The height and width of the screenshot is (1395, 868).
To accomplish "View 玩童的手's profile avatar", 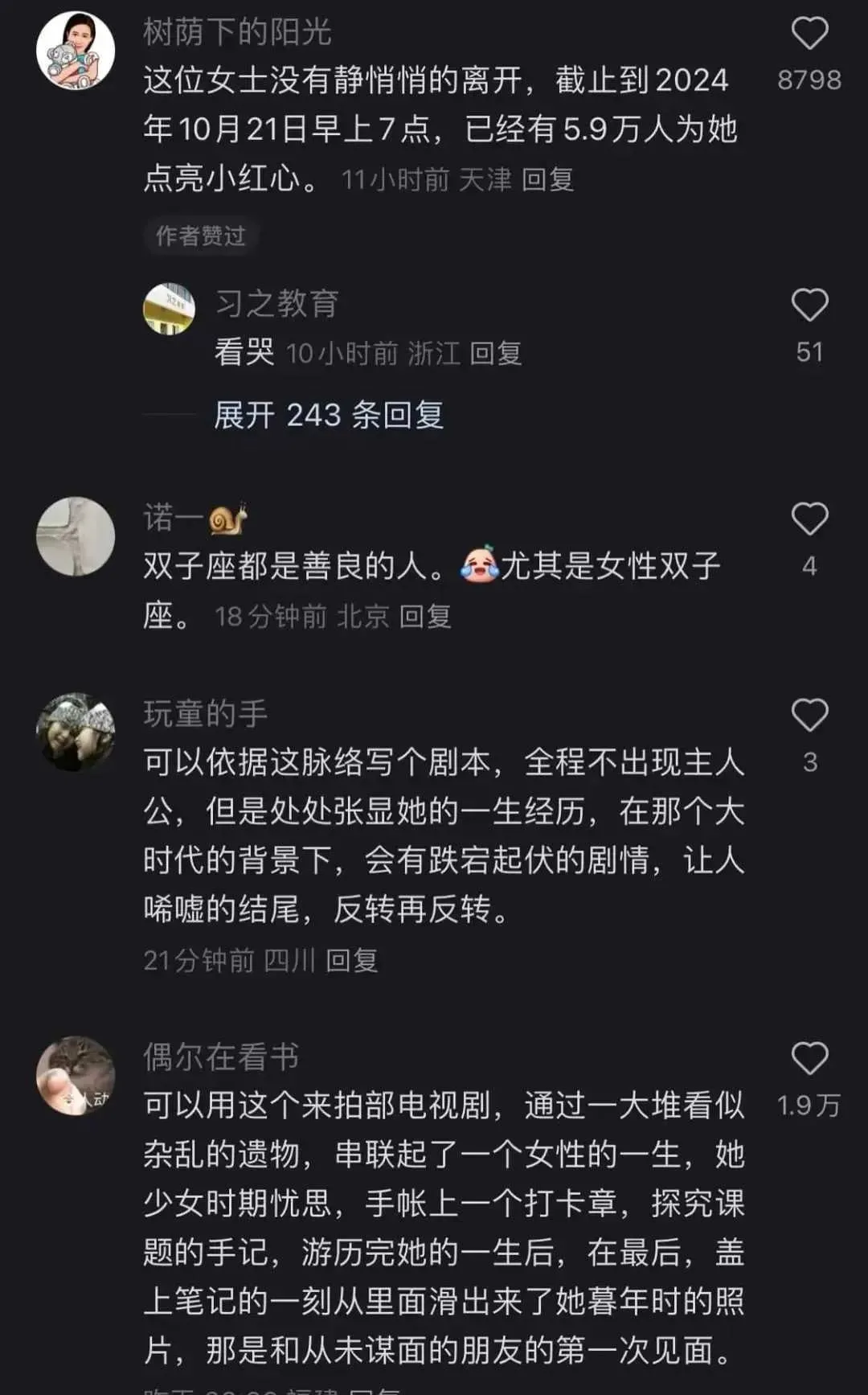I will point(76,732).
